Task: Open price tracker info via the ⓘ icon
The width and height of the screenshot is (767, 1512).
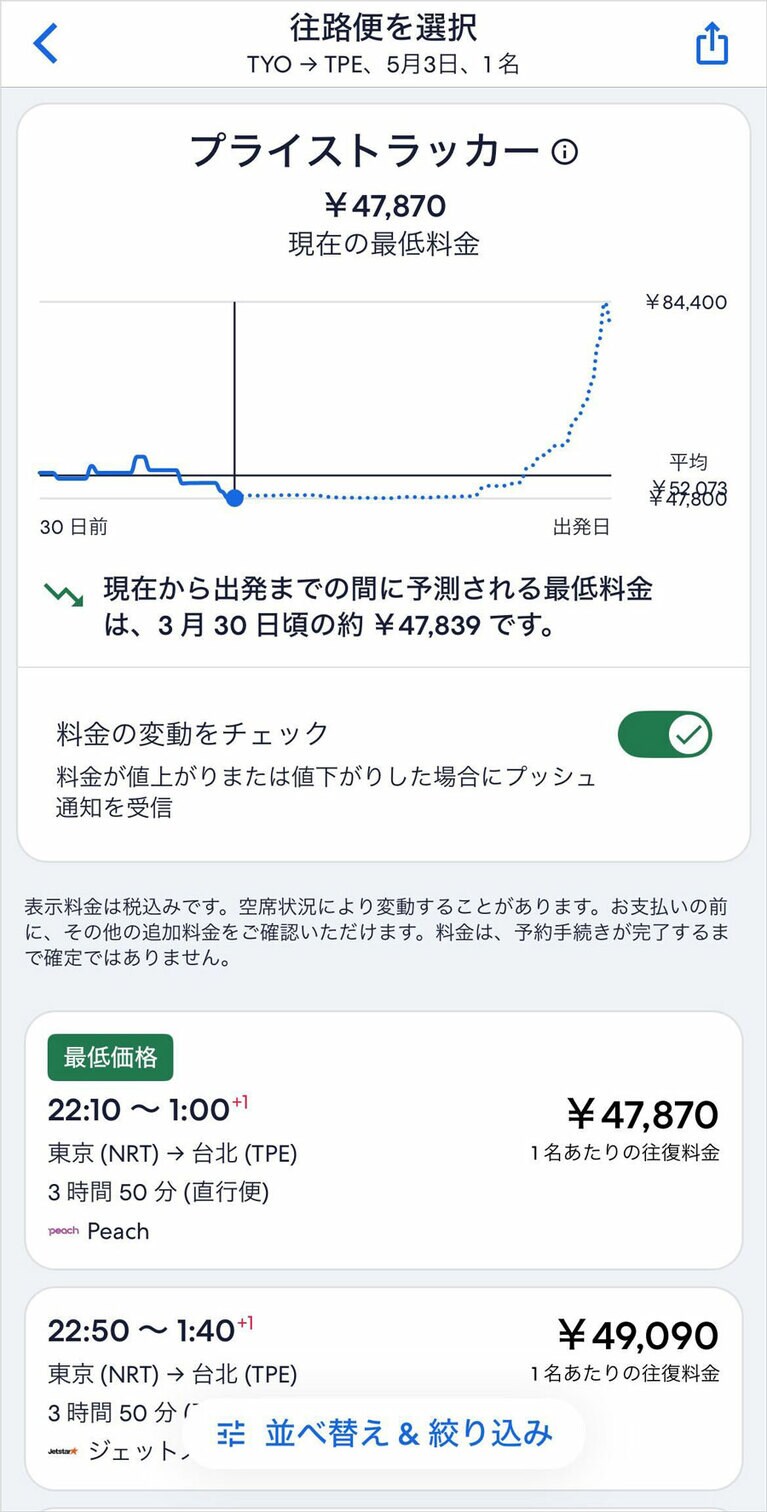Action: pos(567,152)
